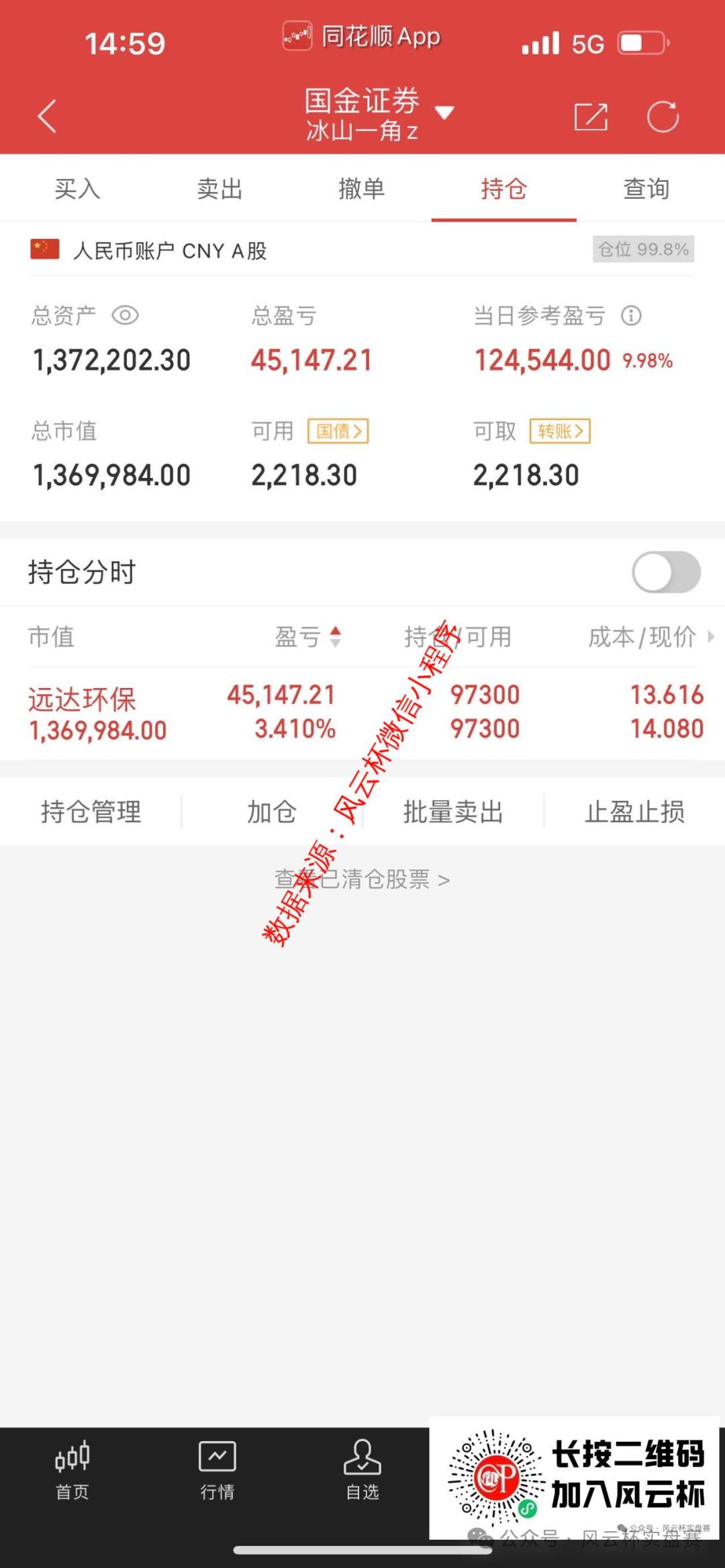
Task: Sort holdings by 盈亏
Action: (308, 636)
